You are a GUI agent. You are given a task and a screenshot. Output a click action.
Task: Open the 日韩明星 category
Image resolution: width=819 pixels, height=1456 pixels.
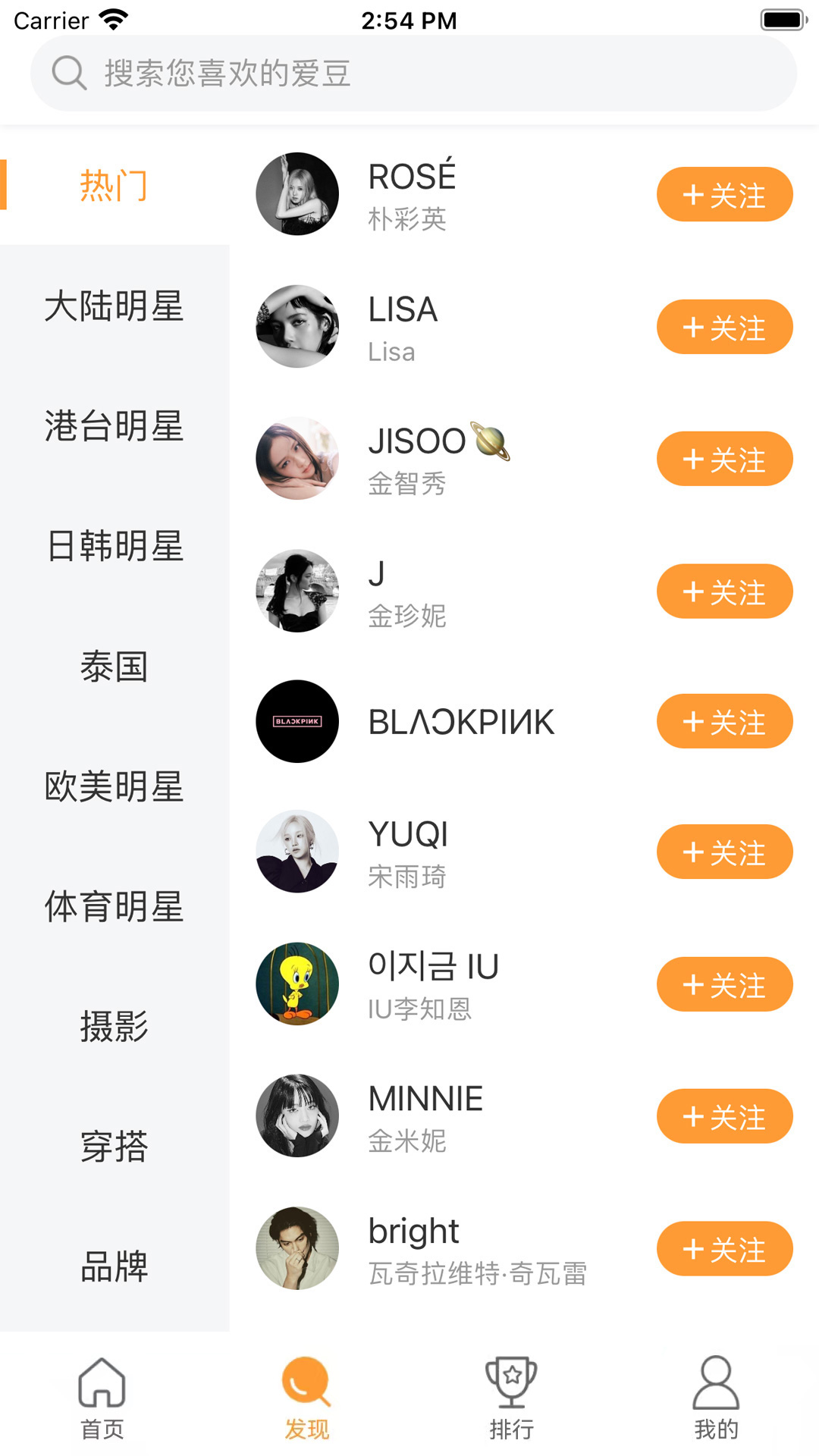point(114,548)
